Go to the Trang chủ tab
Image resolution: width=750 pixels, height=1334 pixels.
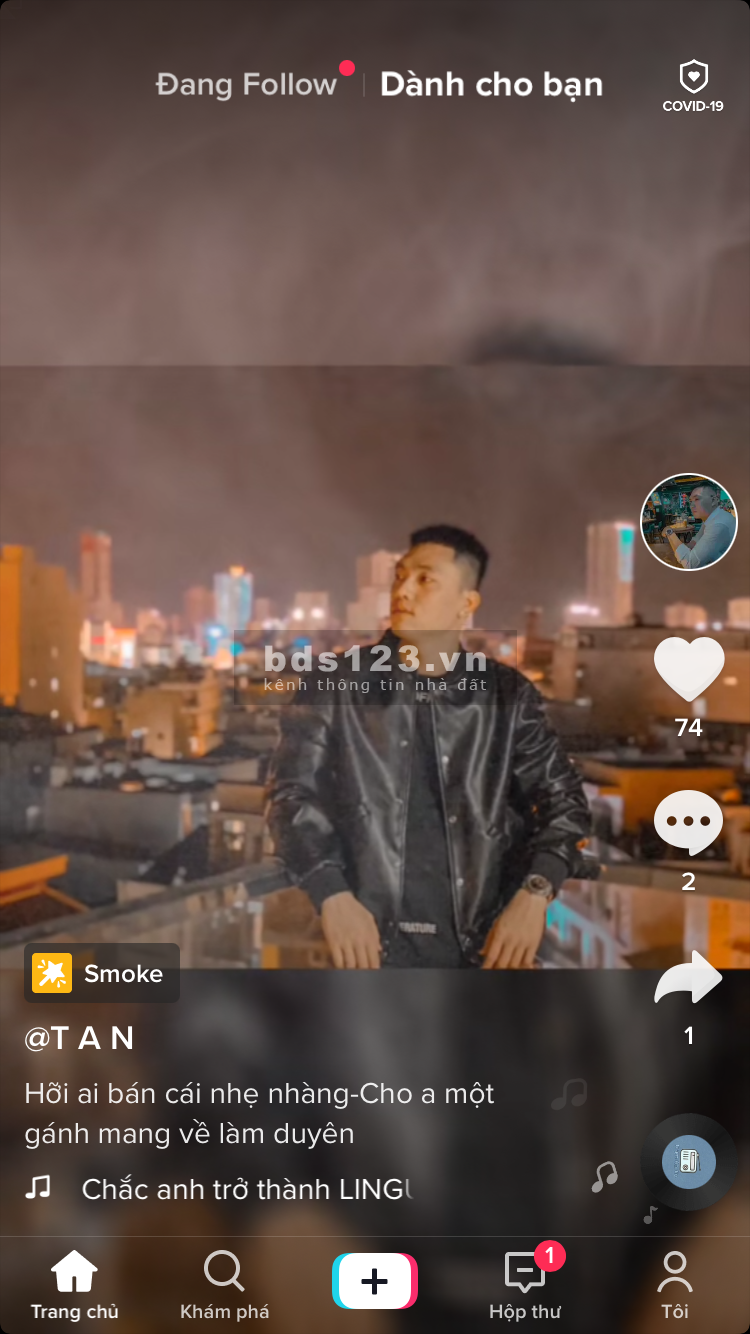tap(74, 1284)
